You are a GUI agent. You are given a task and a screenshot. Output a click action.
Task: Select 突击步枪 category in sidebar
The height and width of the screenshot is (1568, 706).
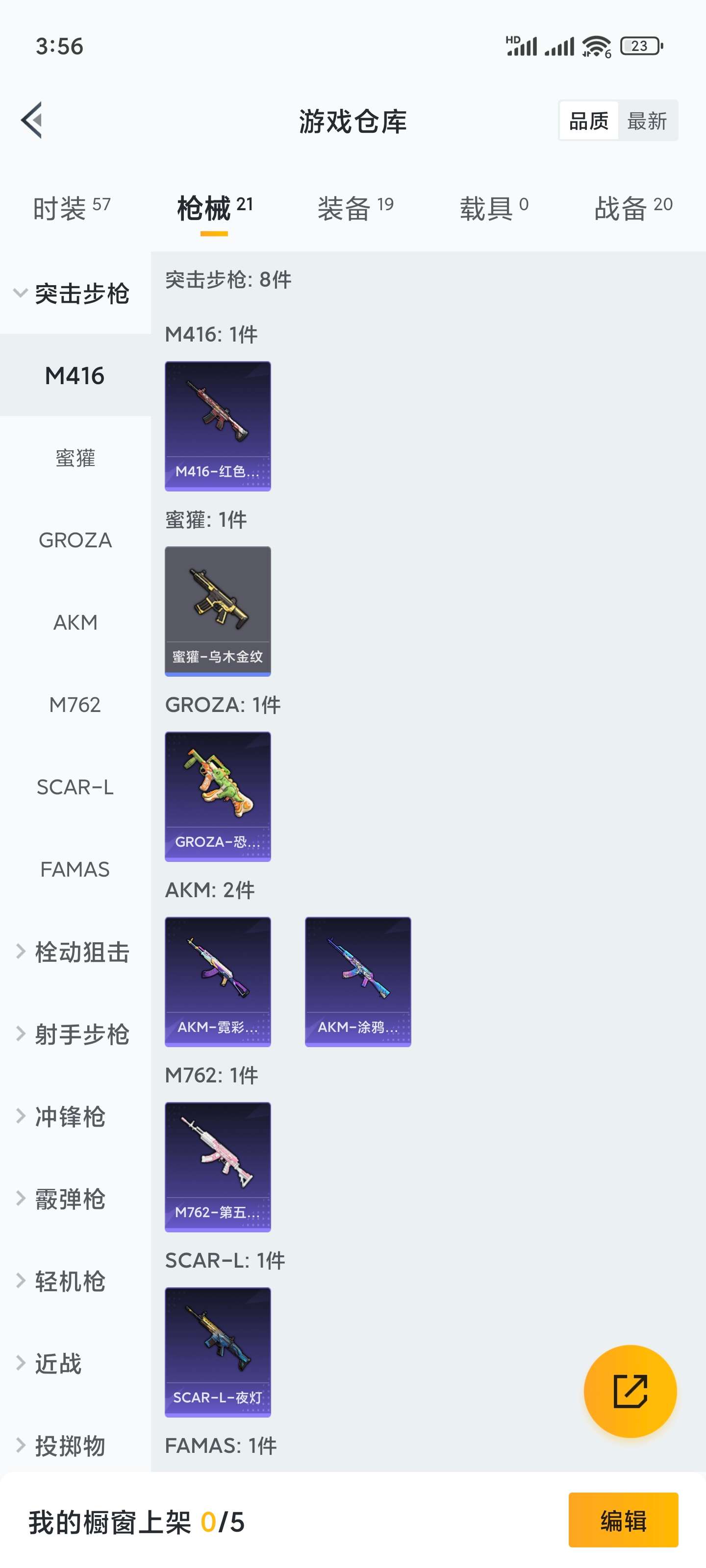coord(81,294)
